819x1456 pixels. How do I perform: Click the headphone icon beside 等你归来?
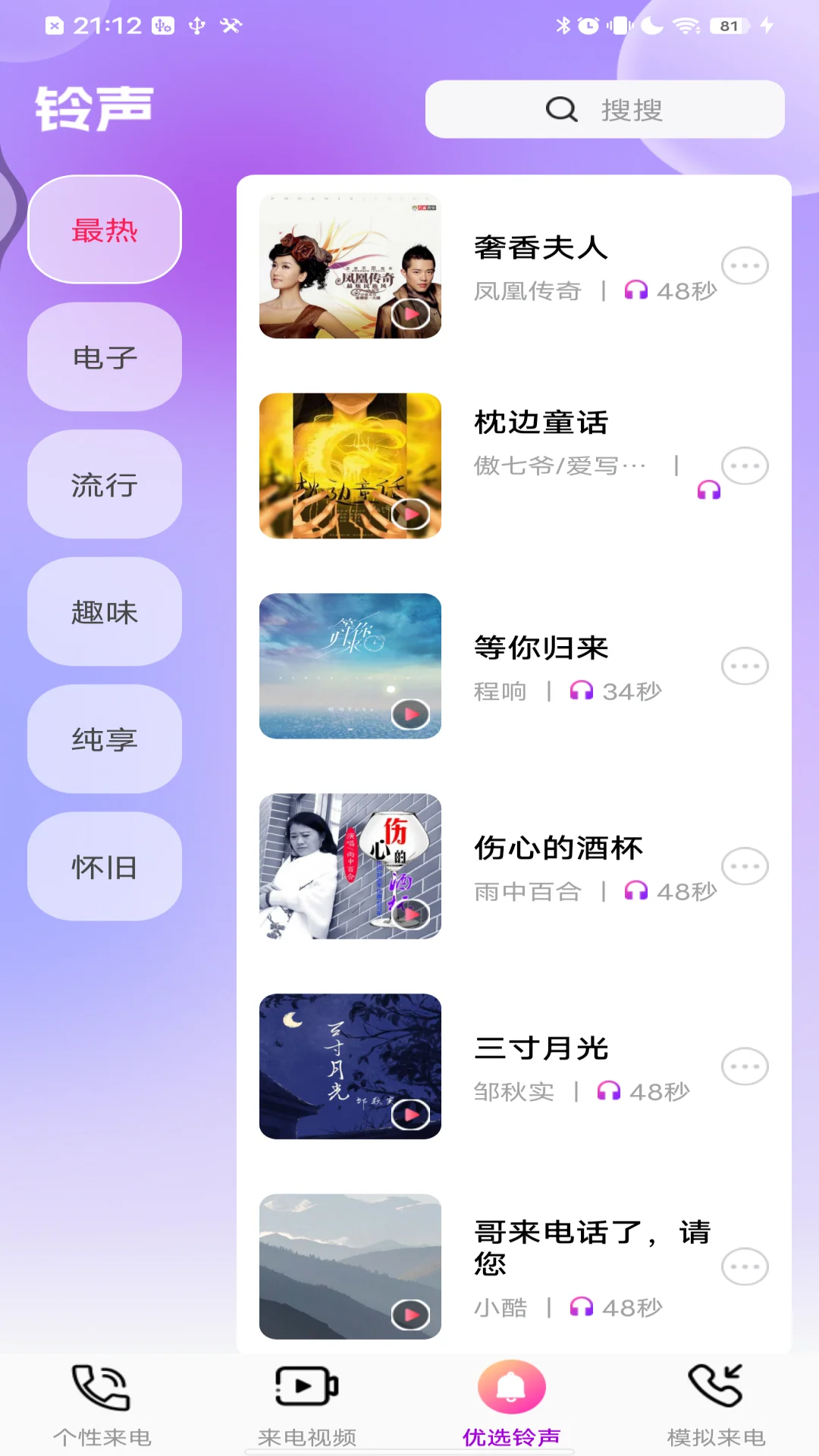[581, 690]
